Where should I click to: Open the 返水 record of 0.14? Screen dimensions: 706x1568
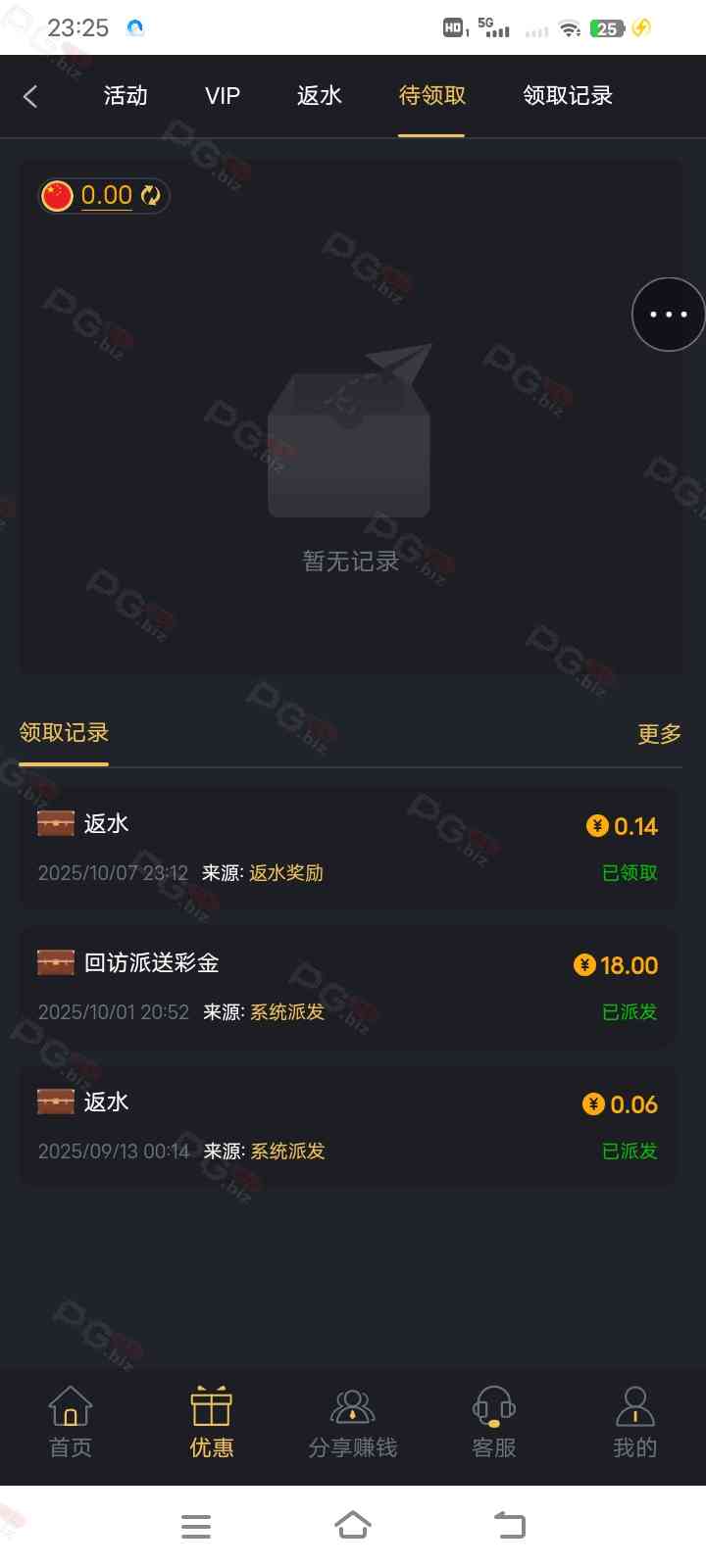coord(348,848)
